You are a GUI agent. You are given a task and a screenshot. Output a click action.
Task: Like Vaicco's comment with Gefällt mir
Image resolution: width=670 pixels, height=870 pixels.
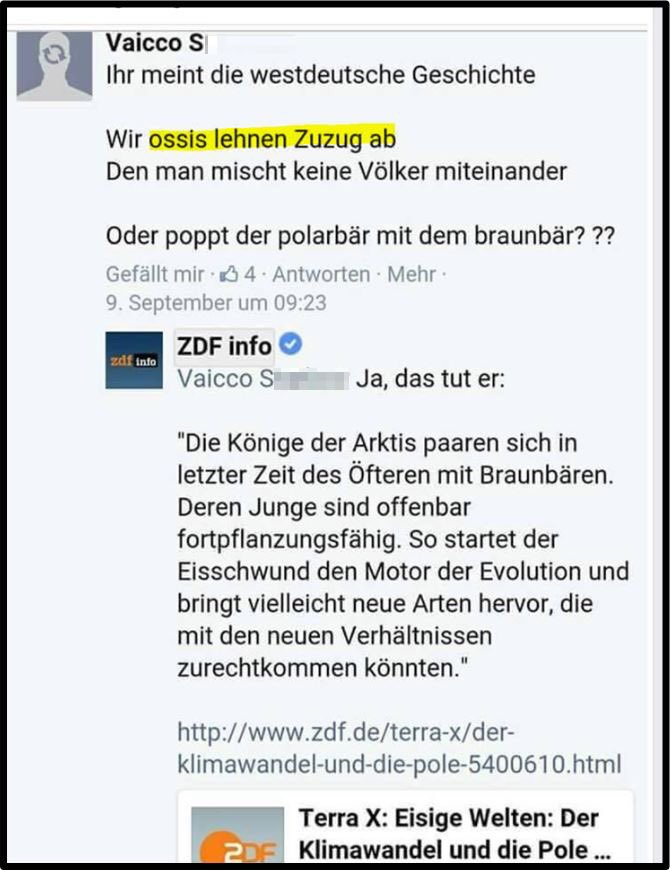[154, 273]
